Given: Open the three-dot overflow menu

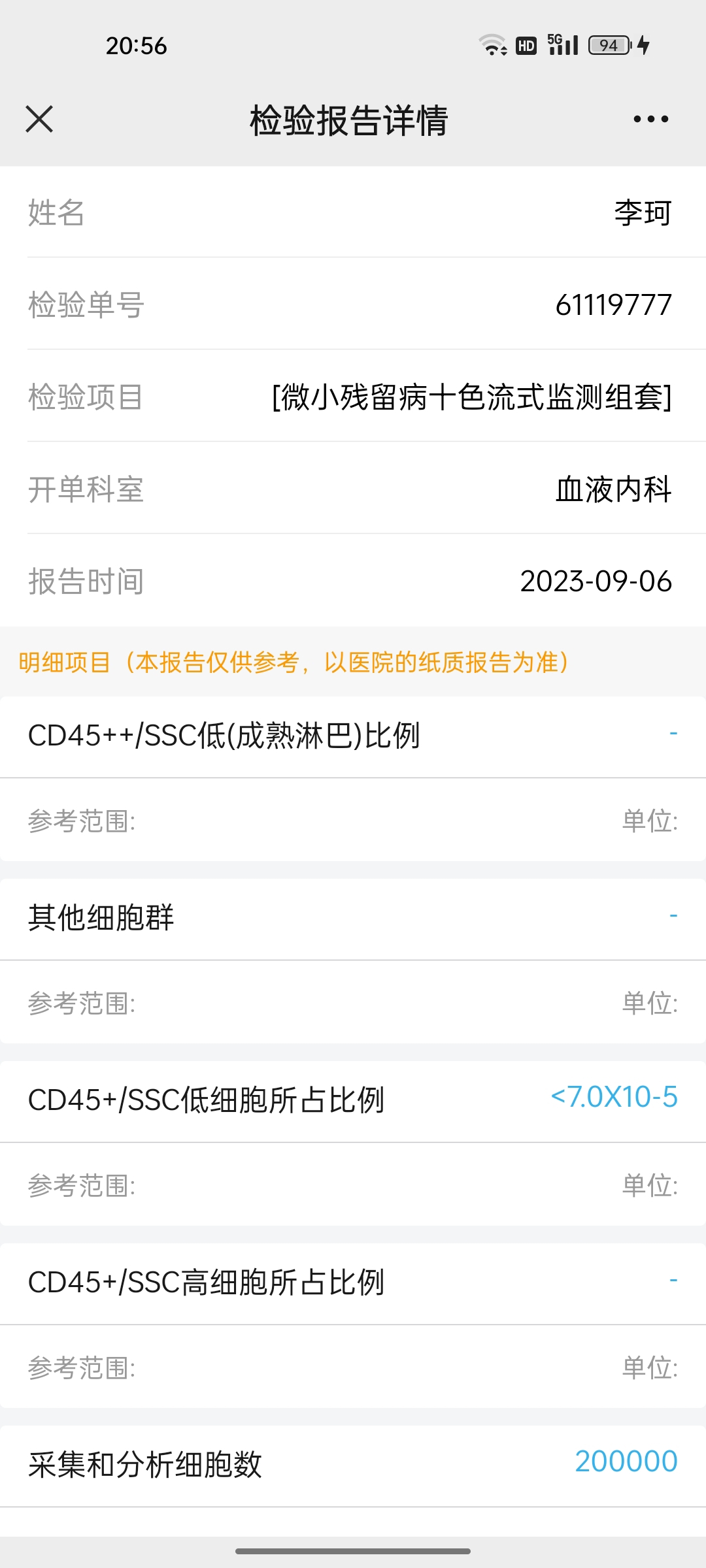Looking at the screenshot, I should [x=650, y=120].
